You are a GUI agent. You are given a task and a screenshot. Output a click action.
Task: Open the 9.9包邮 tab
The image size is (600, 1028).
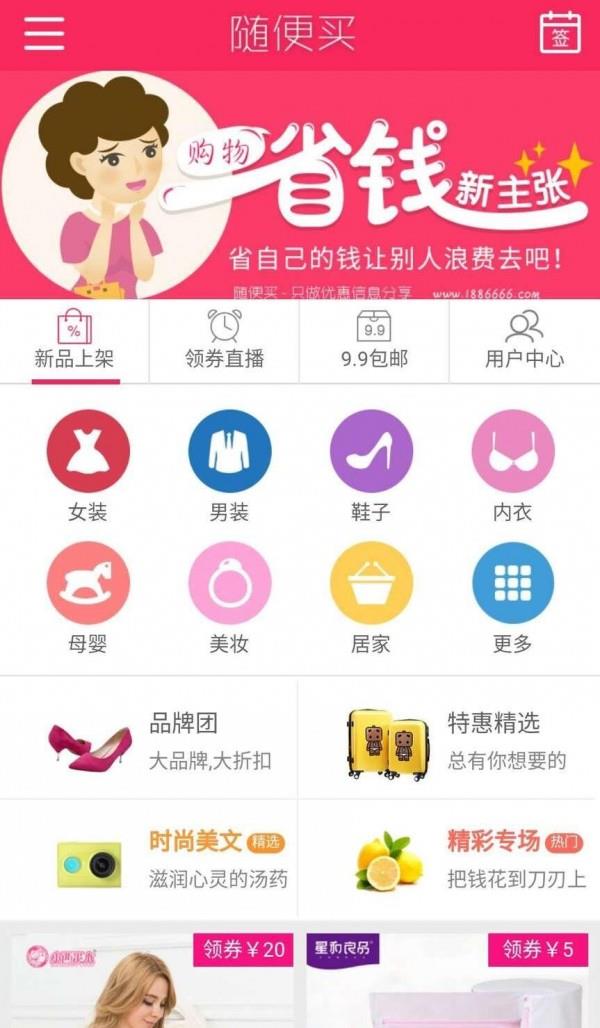click(x=374, y=341)
